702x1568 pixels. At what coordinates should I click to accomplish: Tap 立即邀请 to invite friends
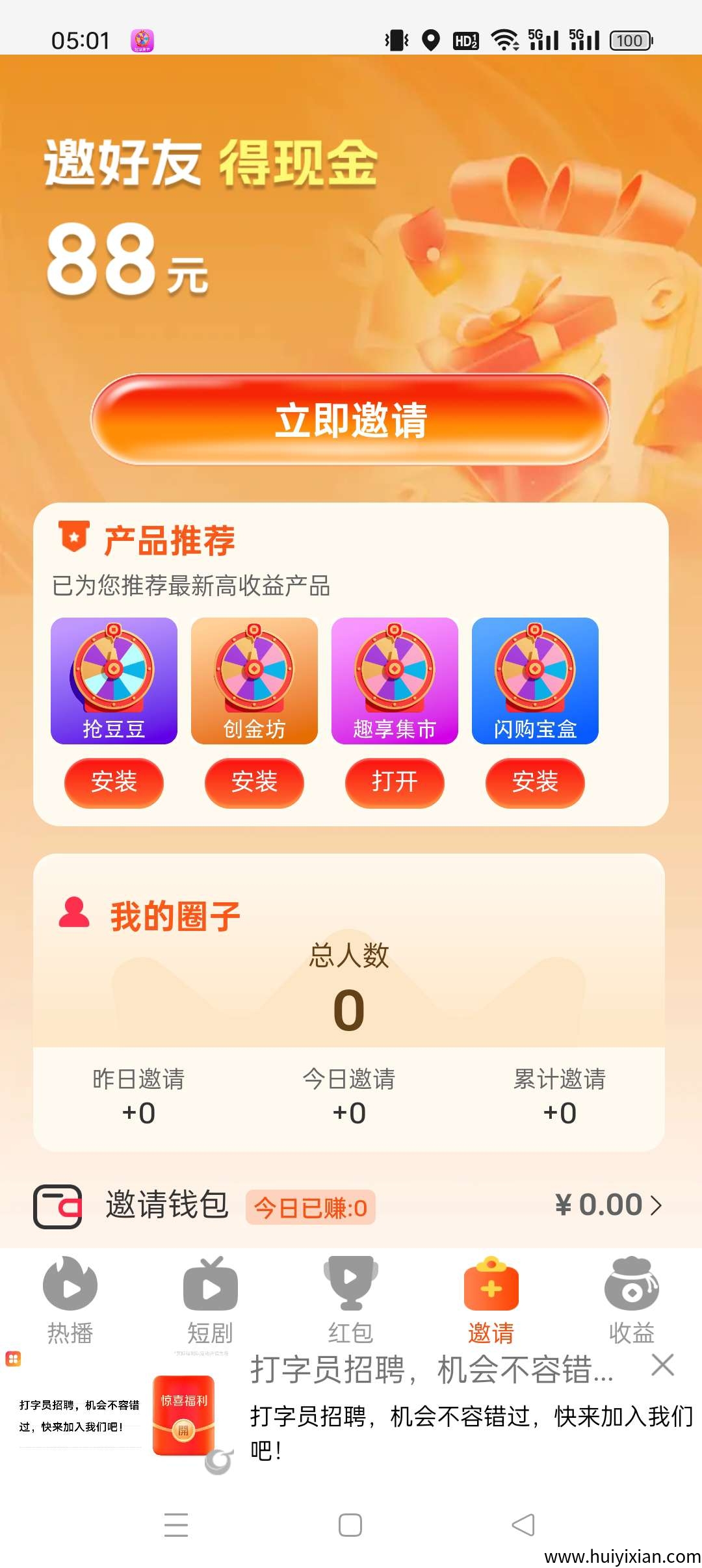[x=351, y=421]
